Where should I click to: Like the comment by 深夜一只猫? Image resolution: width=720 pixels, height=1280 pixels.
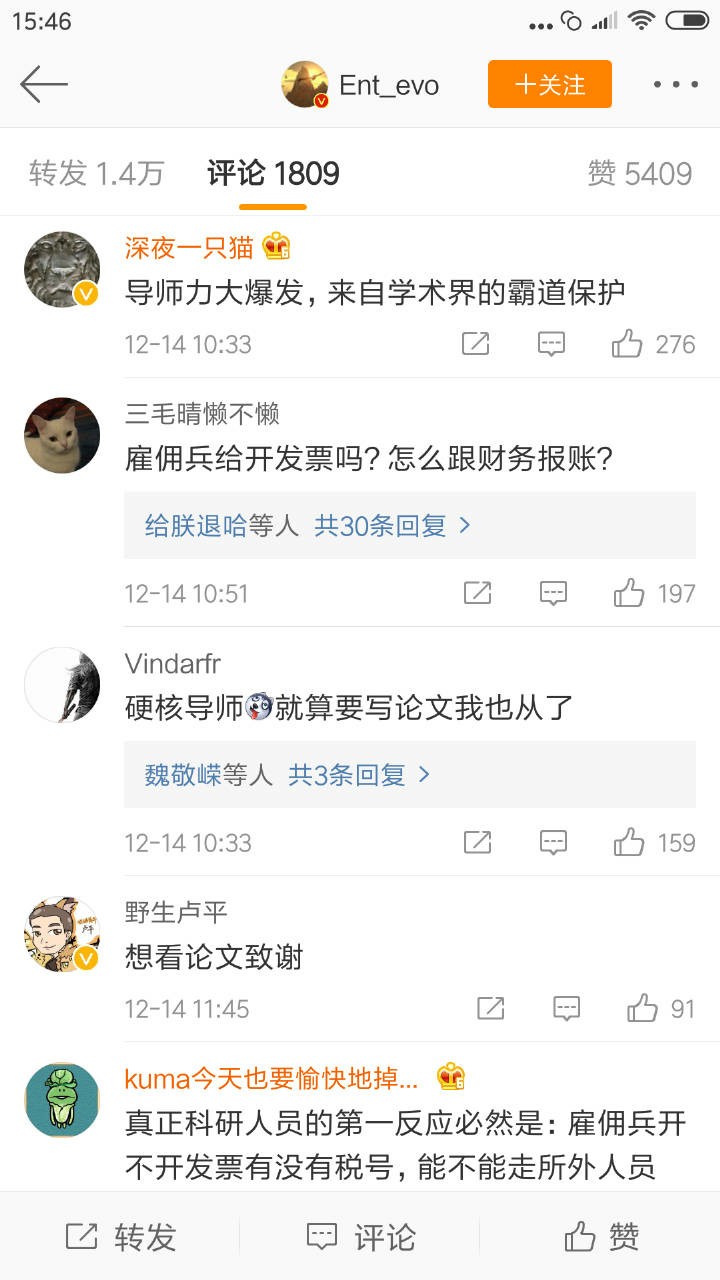tap(628, 345)
